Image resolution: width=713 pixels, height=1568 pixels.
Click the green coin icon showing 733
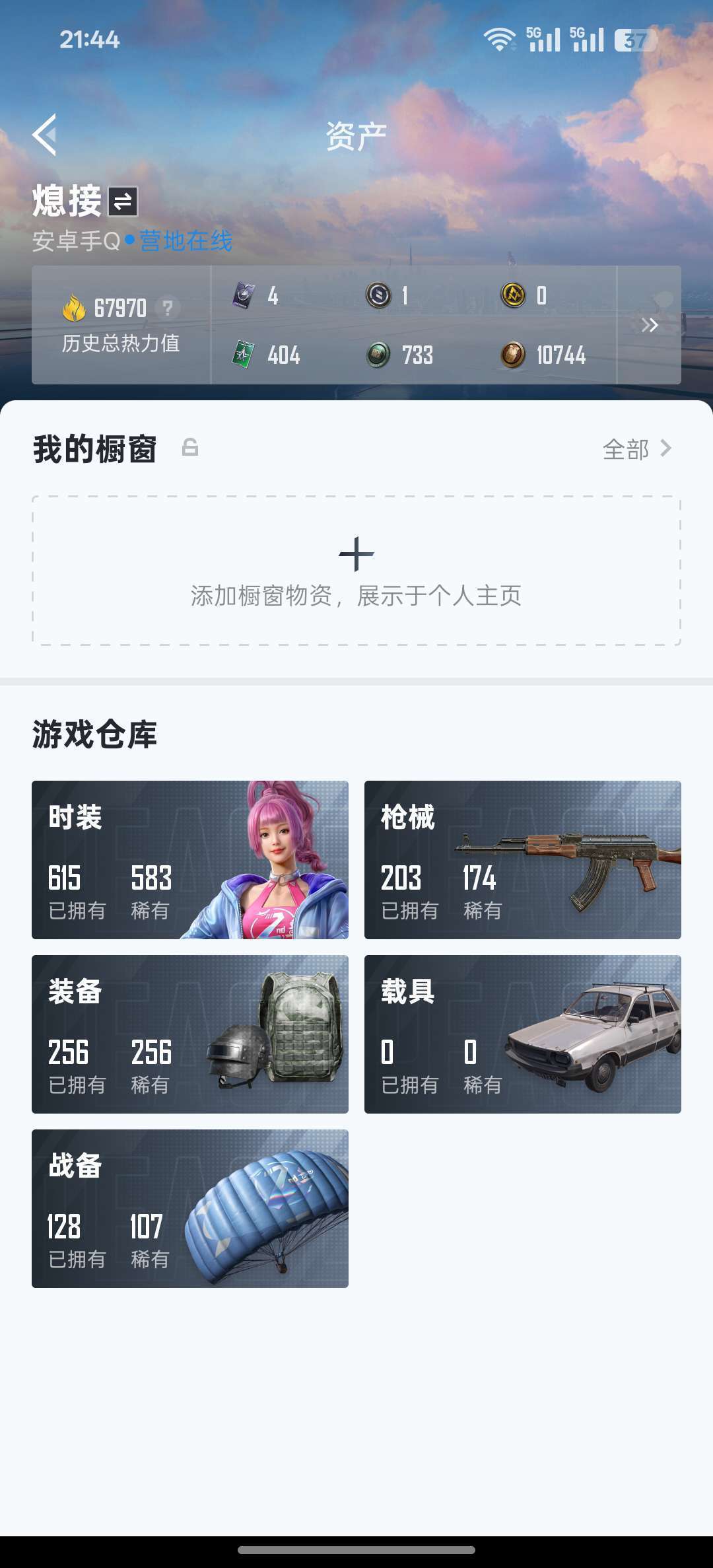tap(377, 355)
